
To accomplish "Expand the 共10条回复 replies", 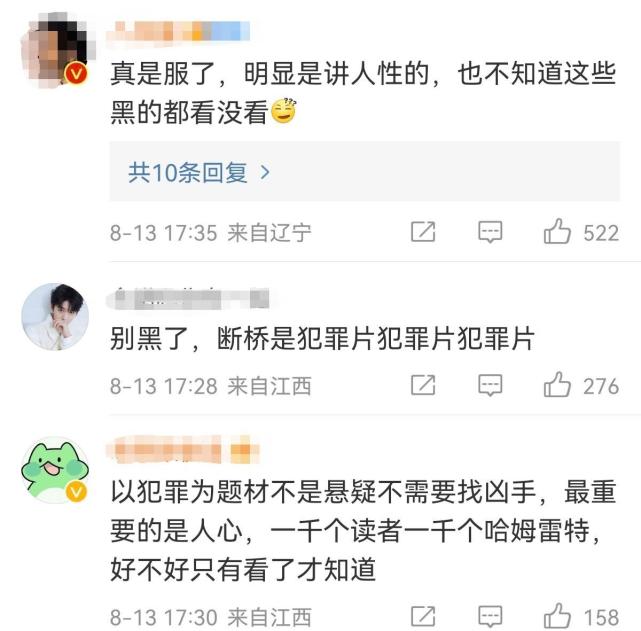I will point(199,172).
